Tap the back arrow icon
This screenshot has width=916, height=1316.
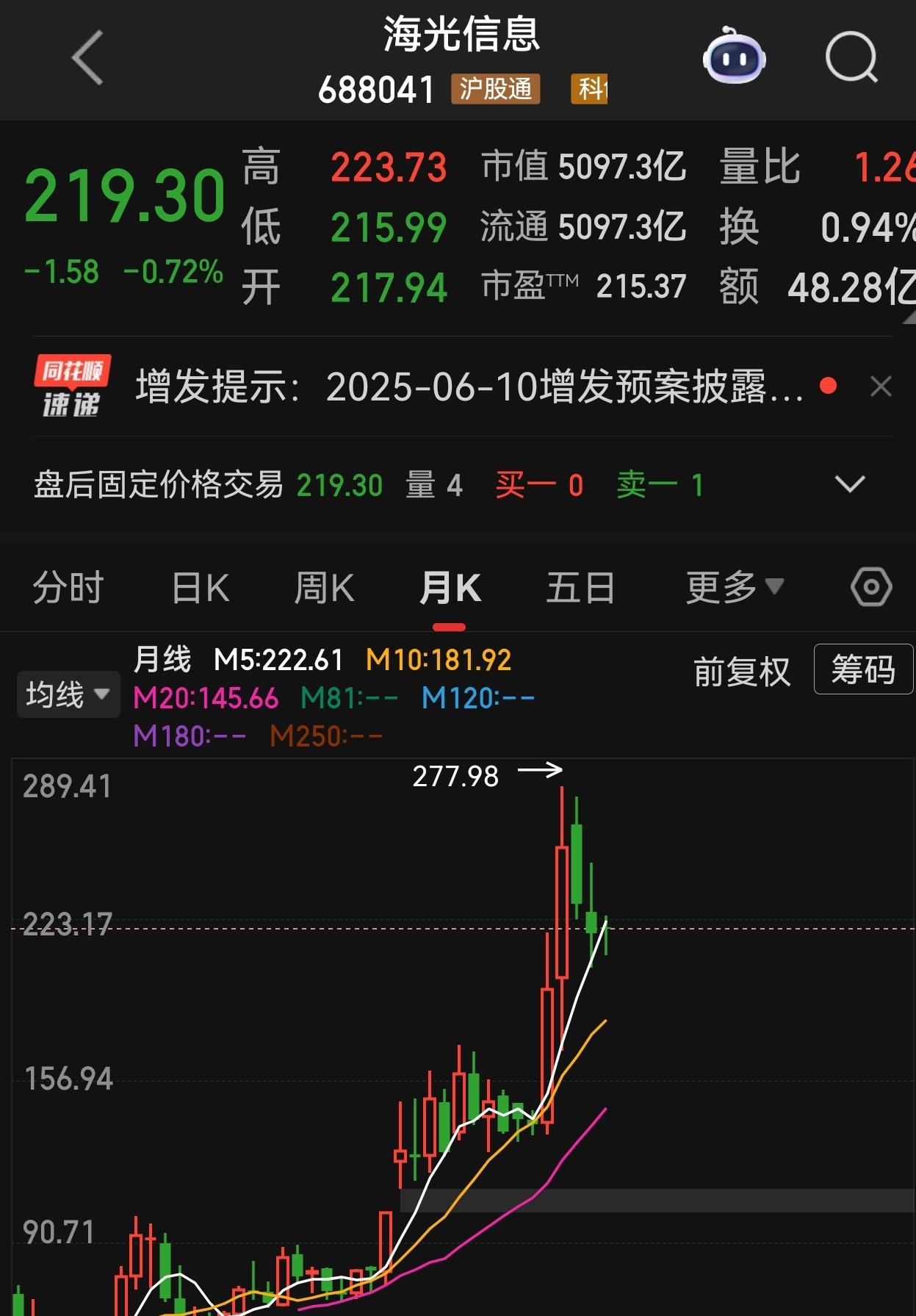pyautogui.click(x=86, y=59)
